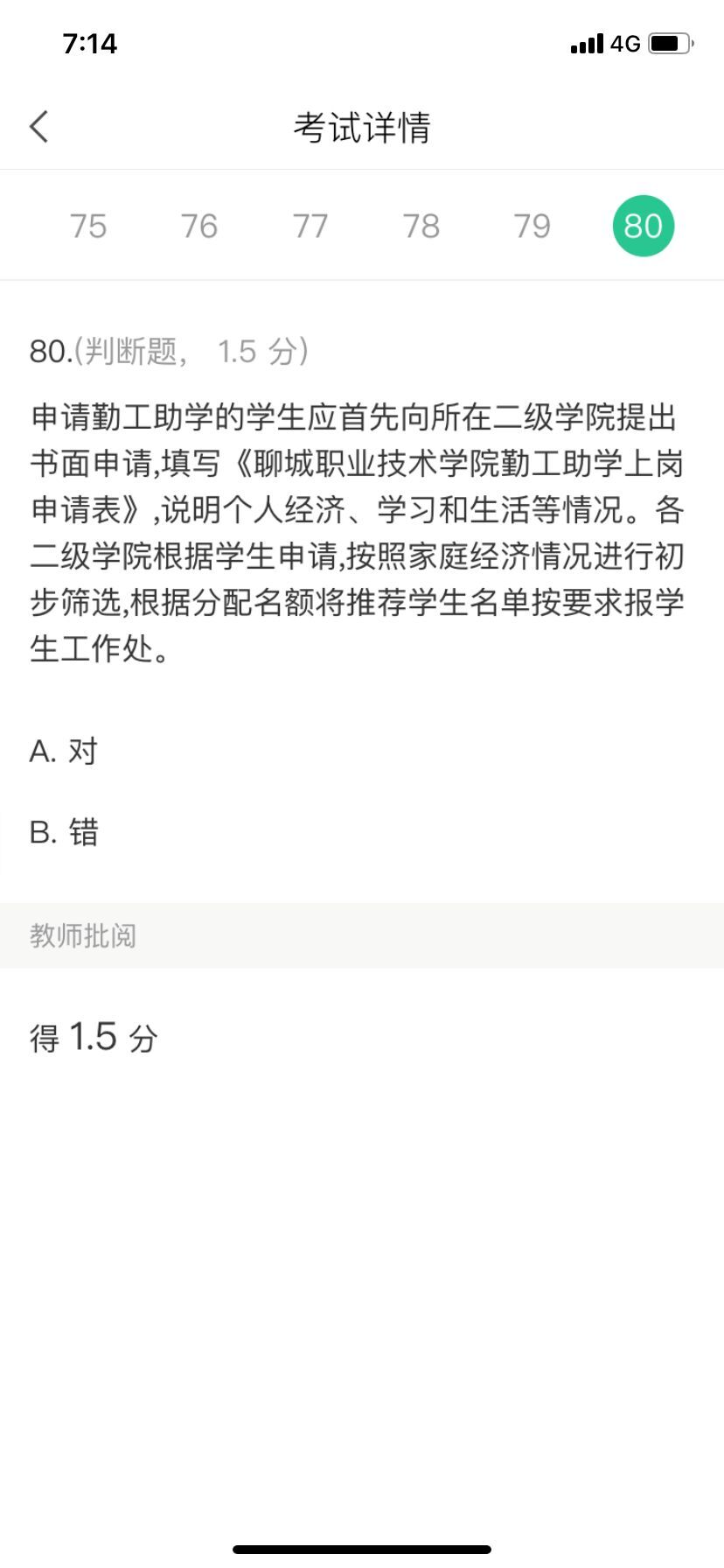Viewport: 724px width, 1568px height.
Task: Jump to question 76
Action: point(199,227)
